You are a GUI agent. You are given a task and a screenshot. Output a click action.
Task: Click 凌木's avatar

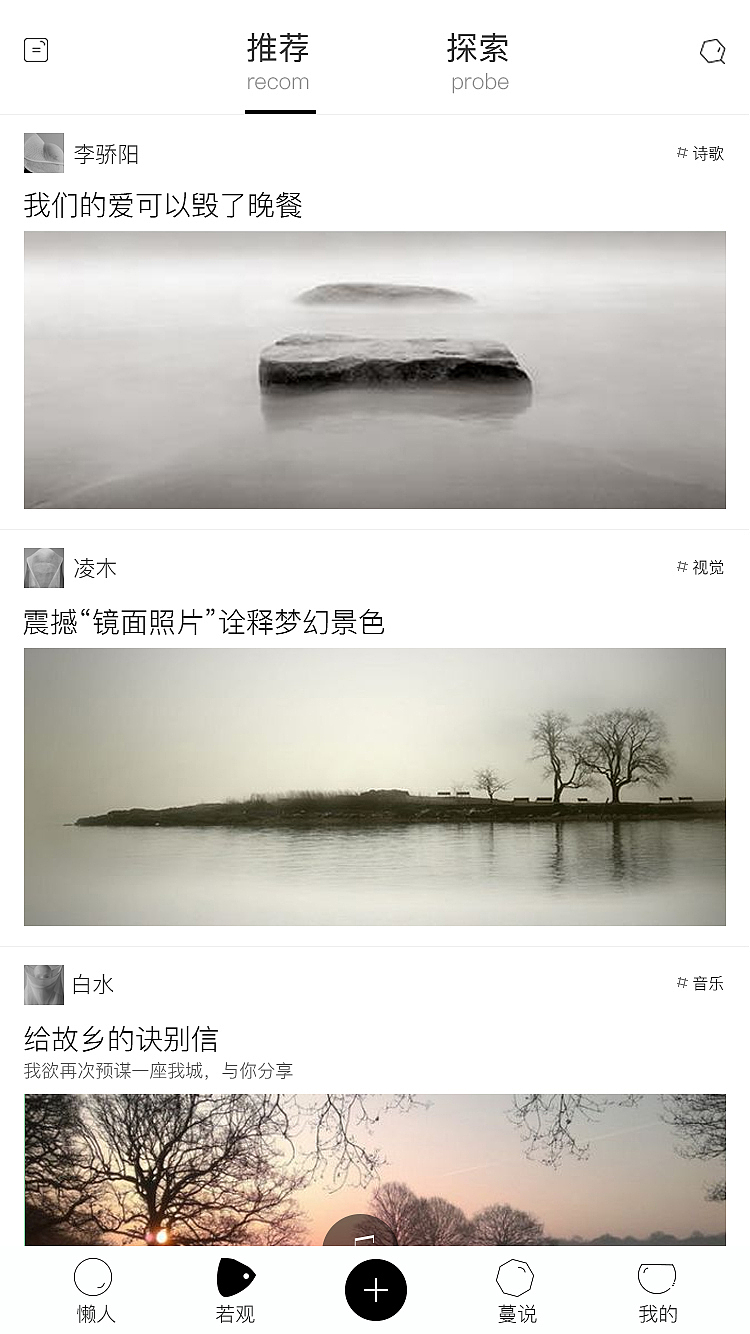[x=38, y=567]
